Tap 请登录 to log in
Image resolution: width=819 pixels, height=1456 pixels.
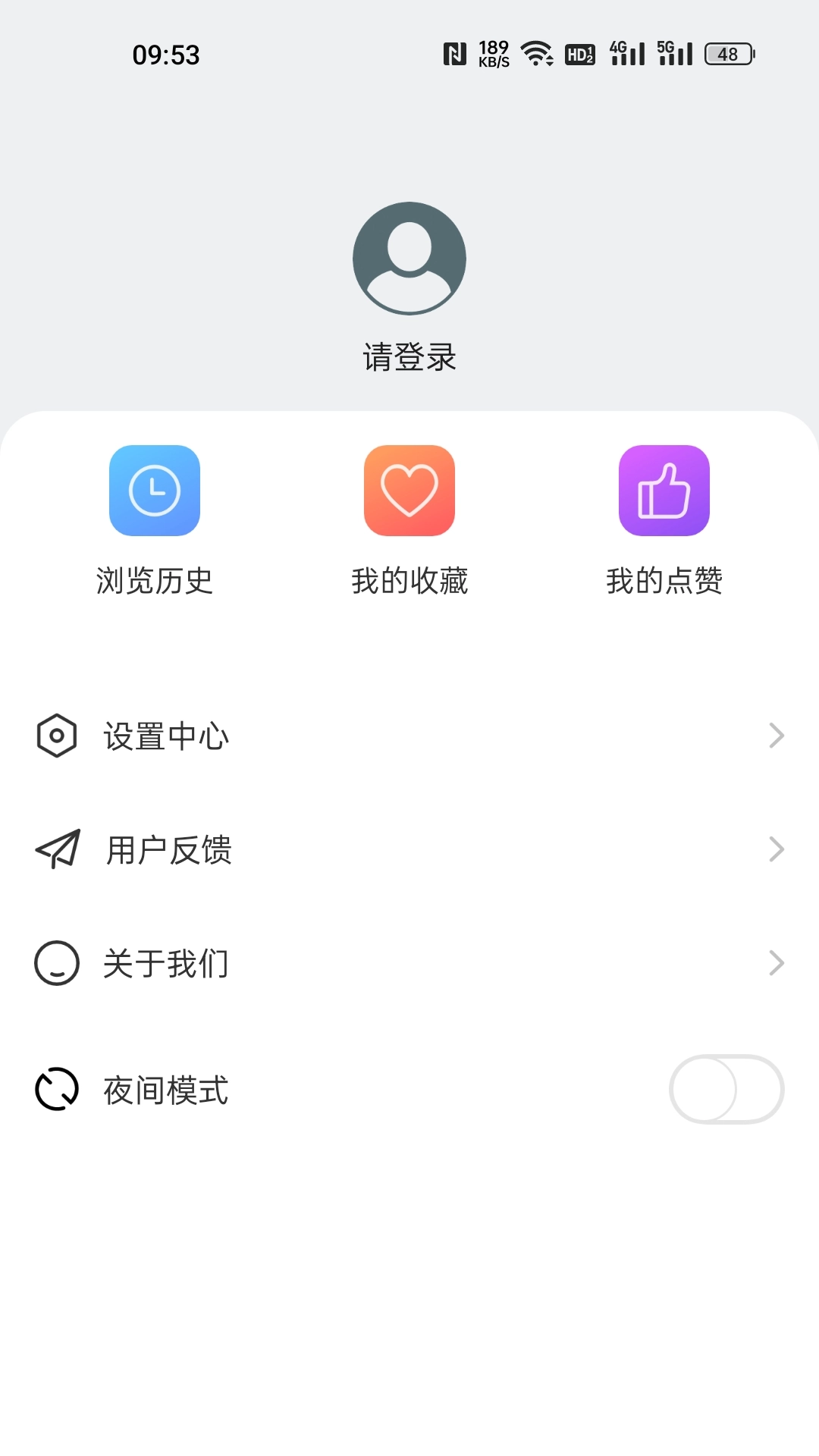(x=409, y=356)
